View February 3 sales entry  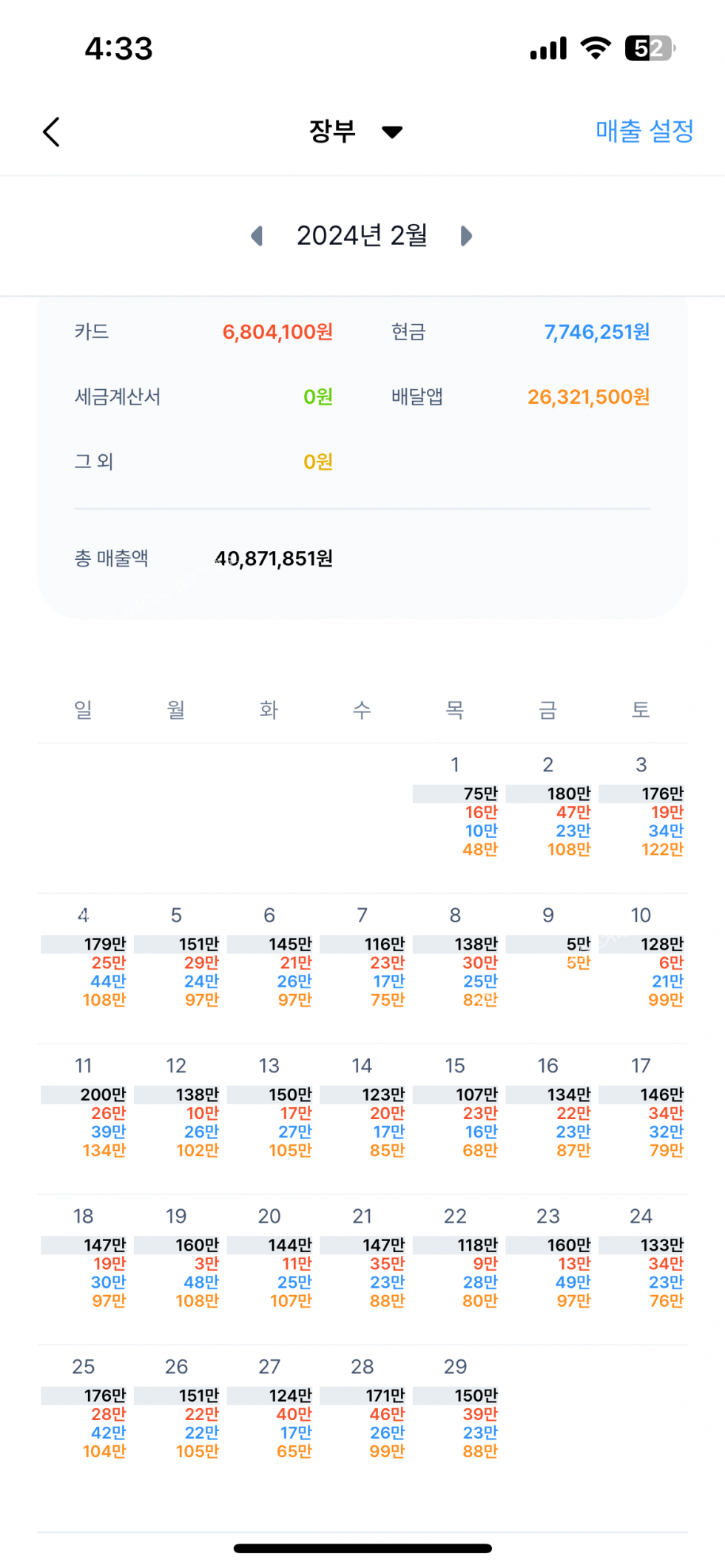point(641,810)
